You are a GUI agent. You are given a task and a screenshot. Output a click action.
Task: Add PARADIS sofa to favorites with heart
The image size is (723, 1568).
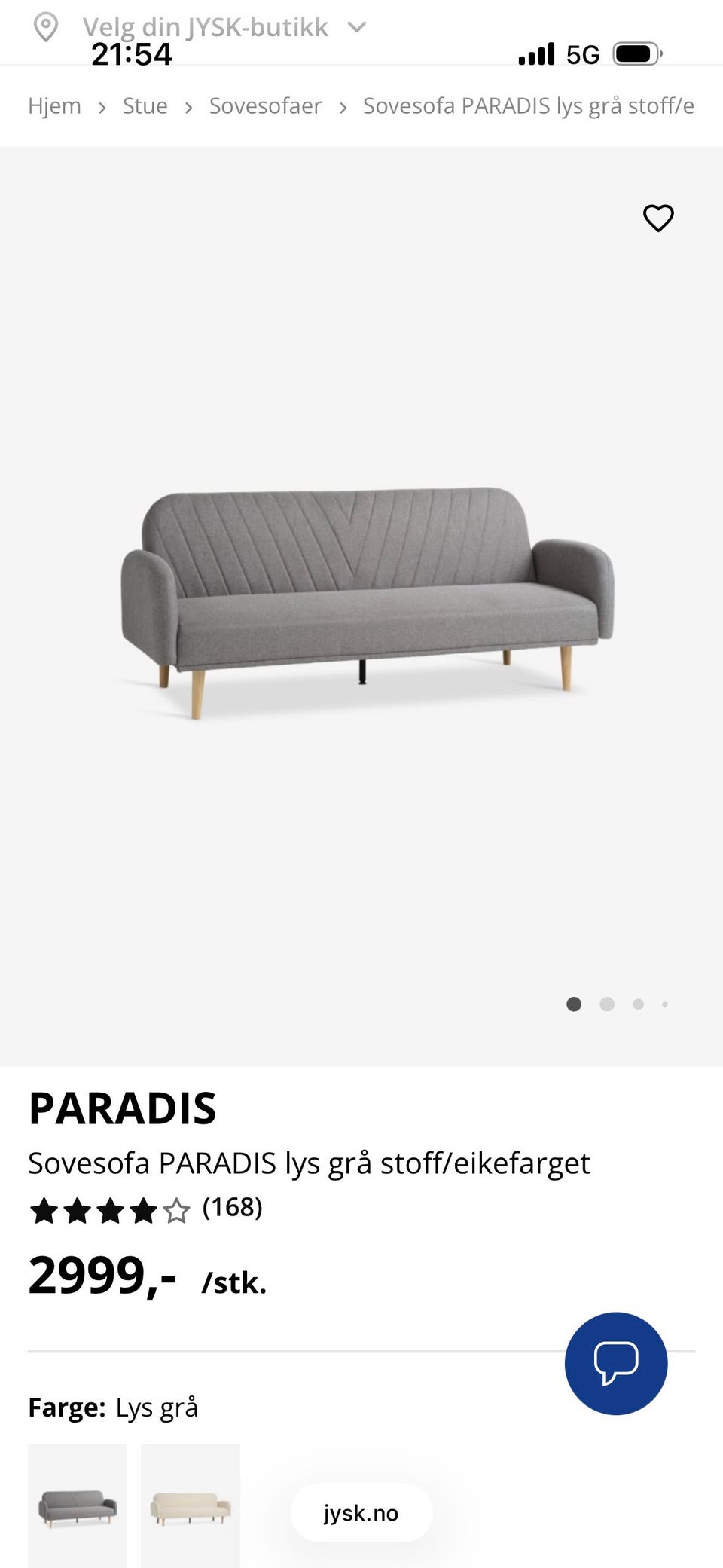point(658,219)
